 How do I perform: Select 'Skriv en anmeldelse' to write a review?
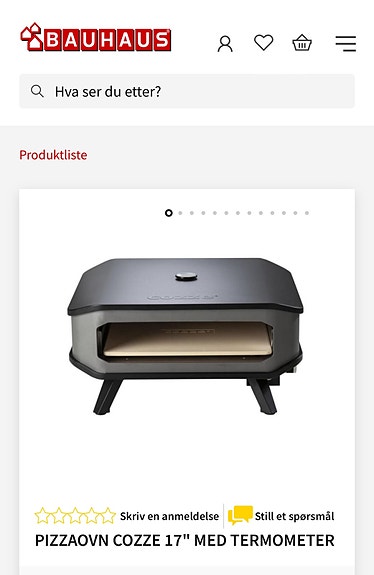(169, 516)
